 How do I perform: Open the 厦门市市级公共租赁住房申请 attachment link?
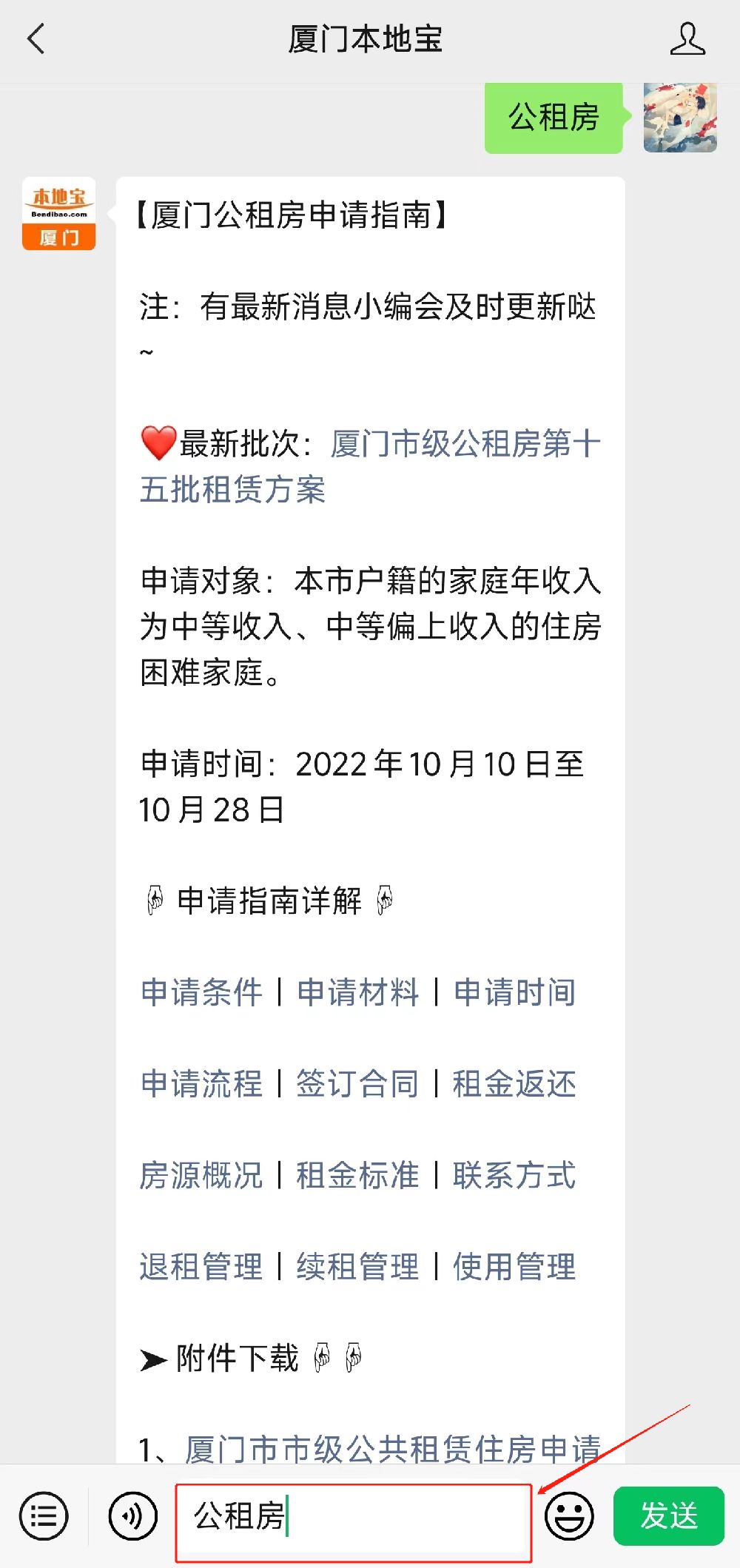coord(393,1448)
